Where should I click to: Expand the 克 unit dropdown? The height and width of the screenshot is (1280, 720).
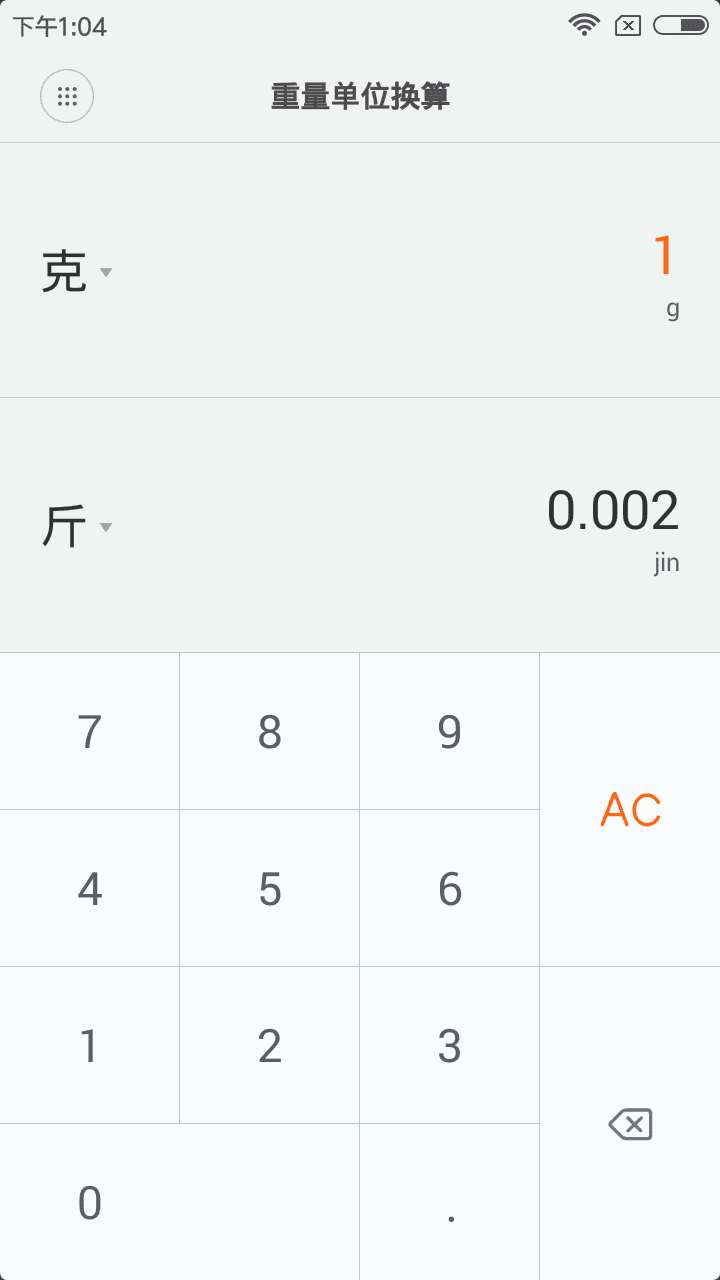pyautogui.click(x=76, y=272)
